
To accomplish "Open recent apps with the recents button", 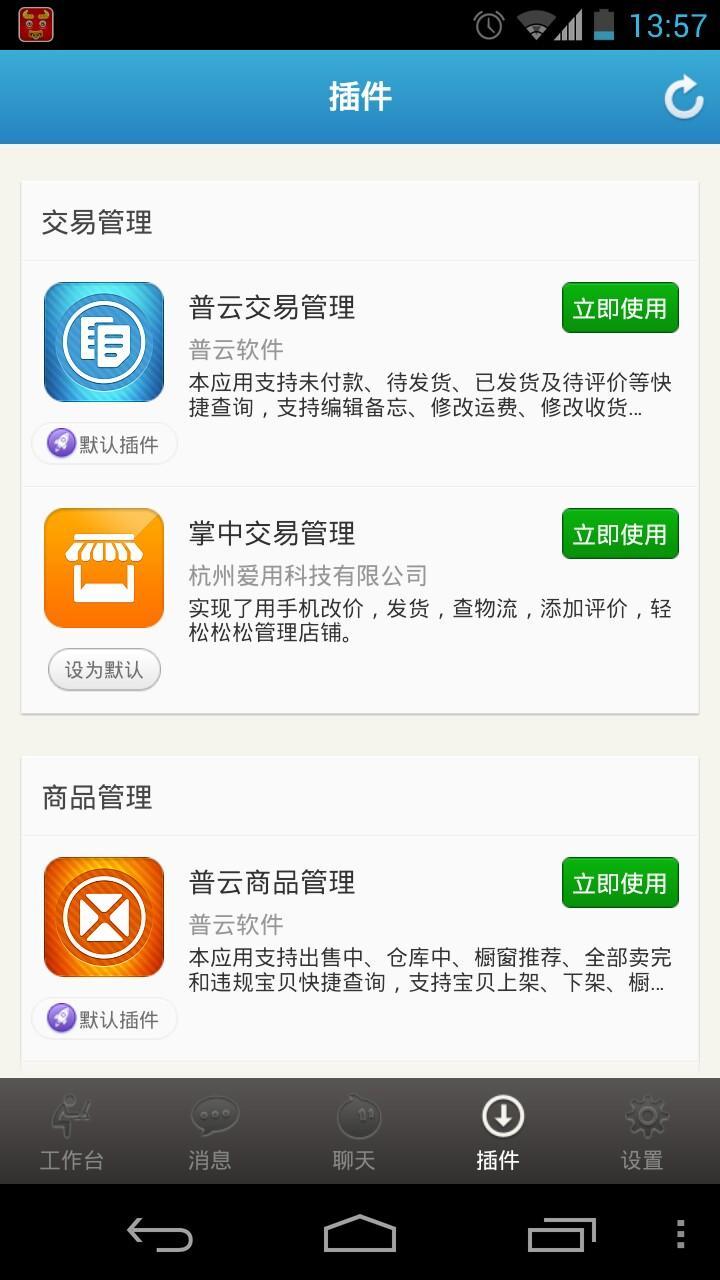I will tap(560, 1237).
